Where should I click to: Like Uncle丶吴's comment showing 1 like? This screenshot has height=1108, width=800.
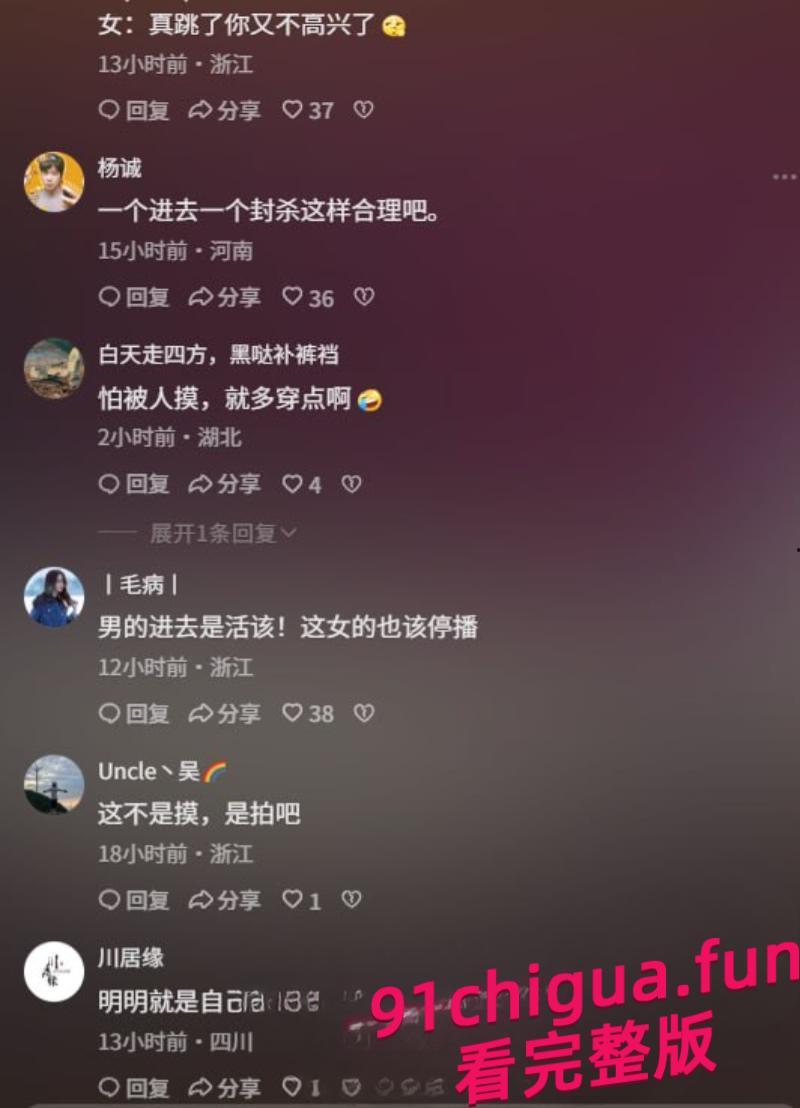click(291, 900)
